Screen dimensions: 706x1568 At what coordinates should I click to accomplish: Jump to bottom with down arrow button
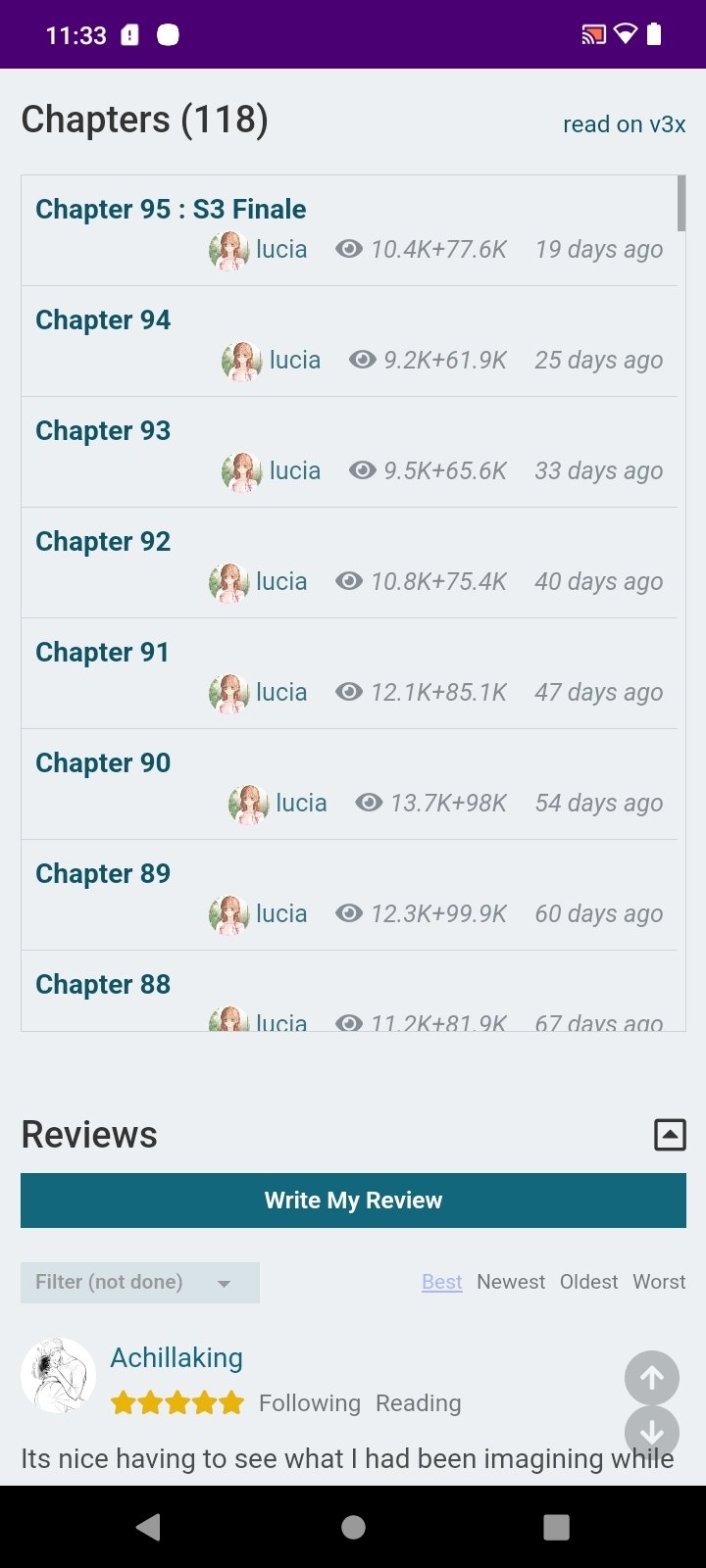[x=652, y=1433]
